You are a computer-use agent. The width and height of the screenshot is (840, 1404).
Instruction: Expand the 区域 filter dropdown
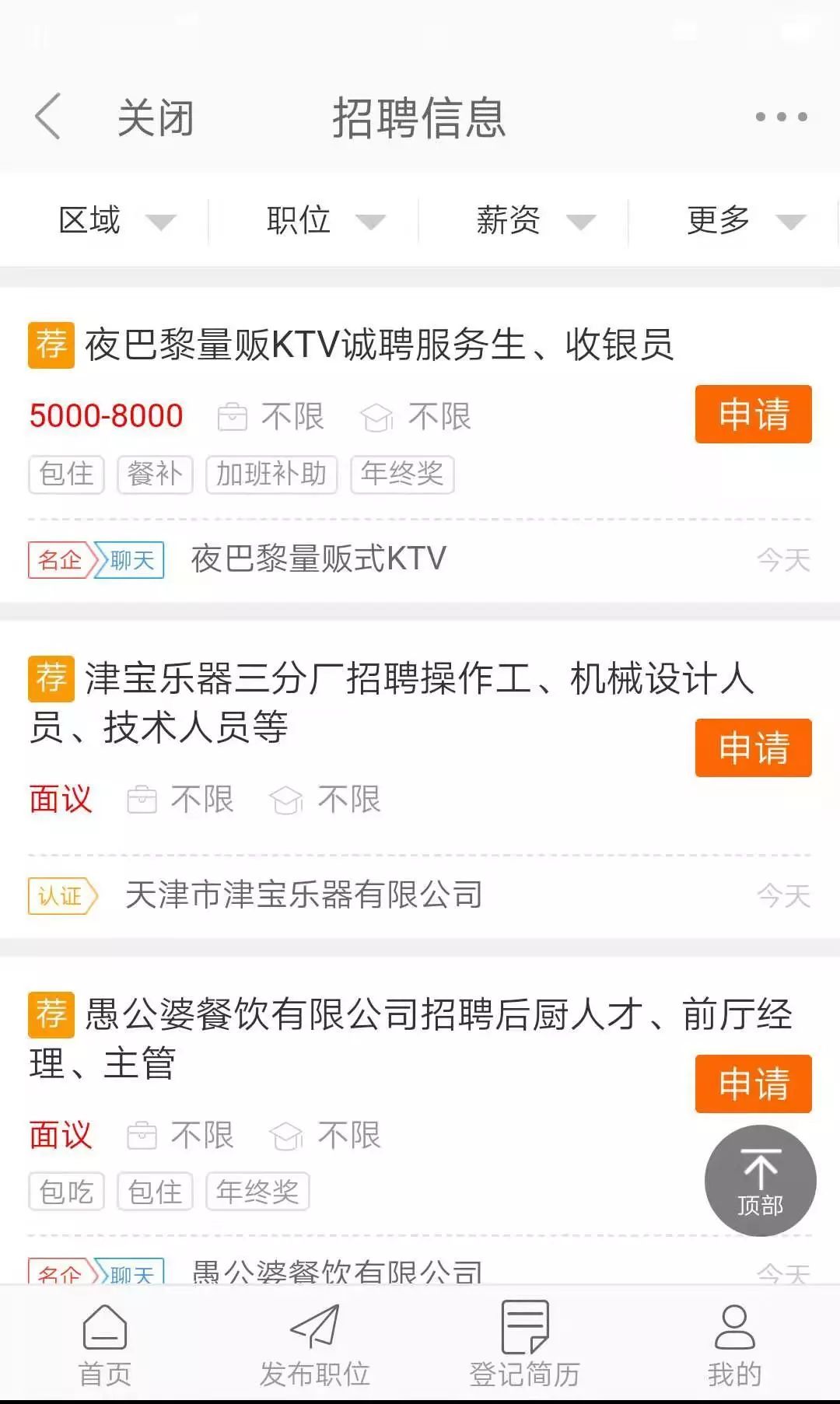[x=117, y=221]
